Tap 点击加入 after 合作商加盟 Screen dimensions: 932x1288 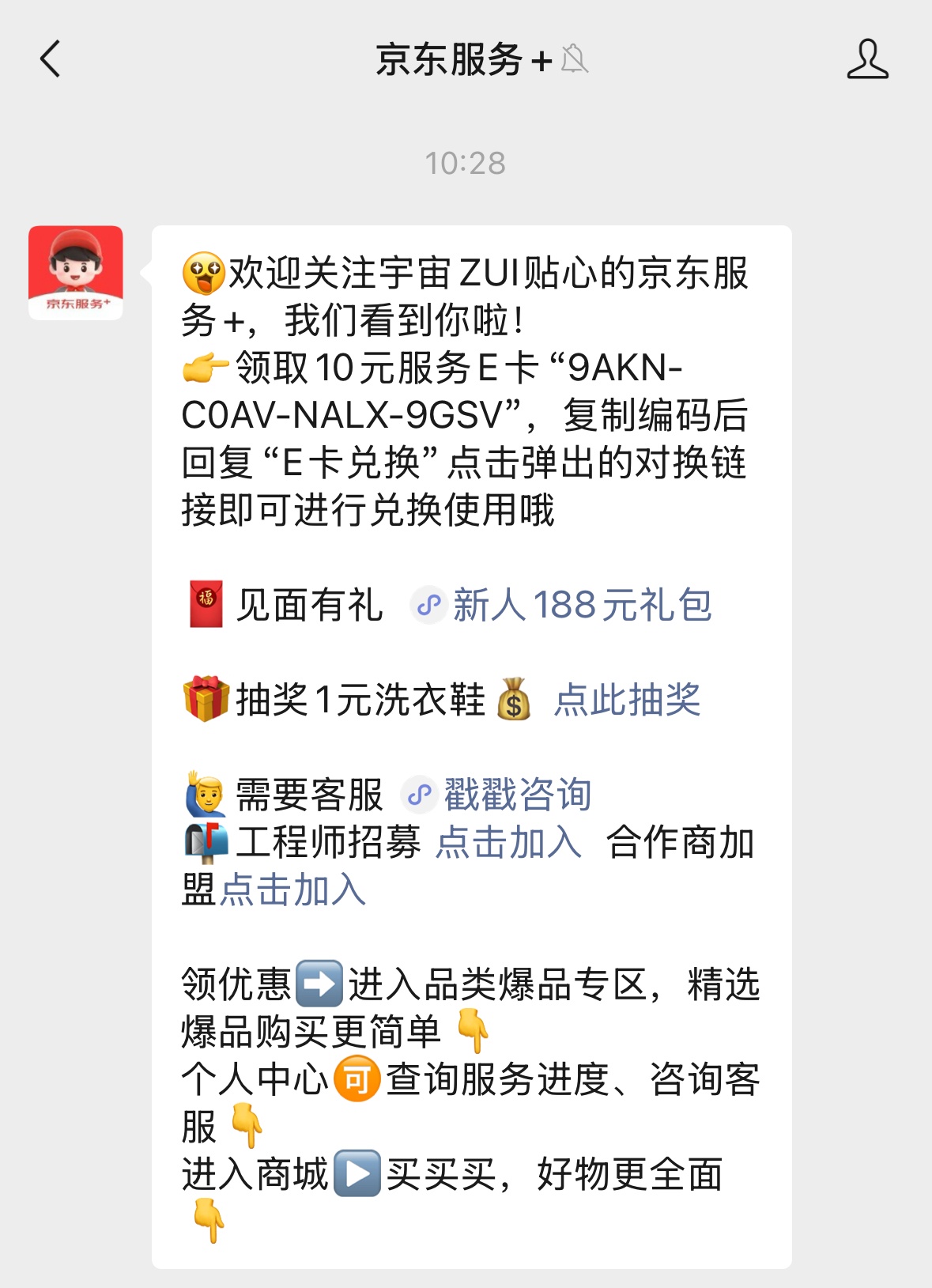[292, 890]
